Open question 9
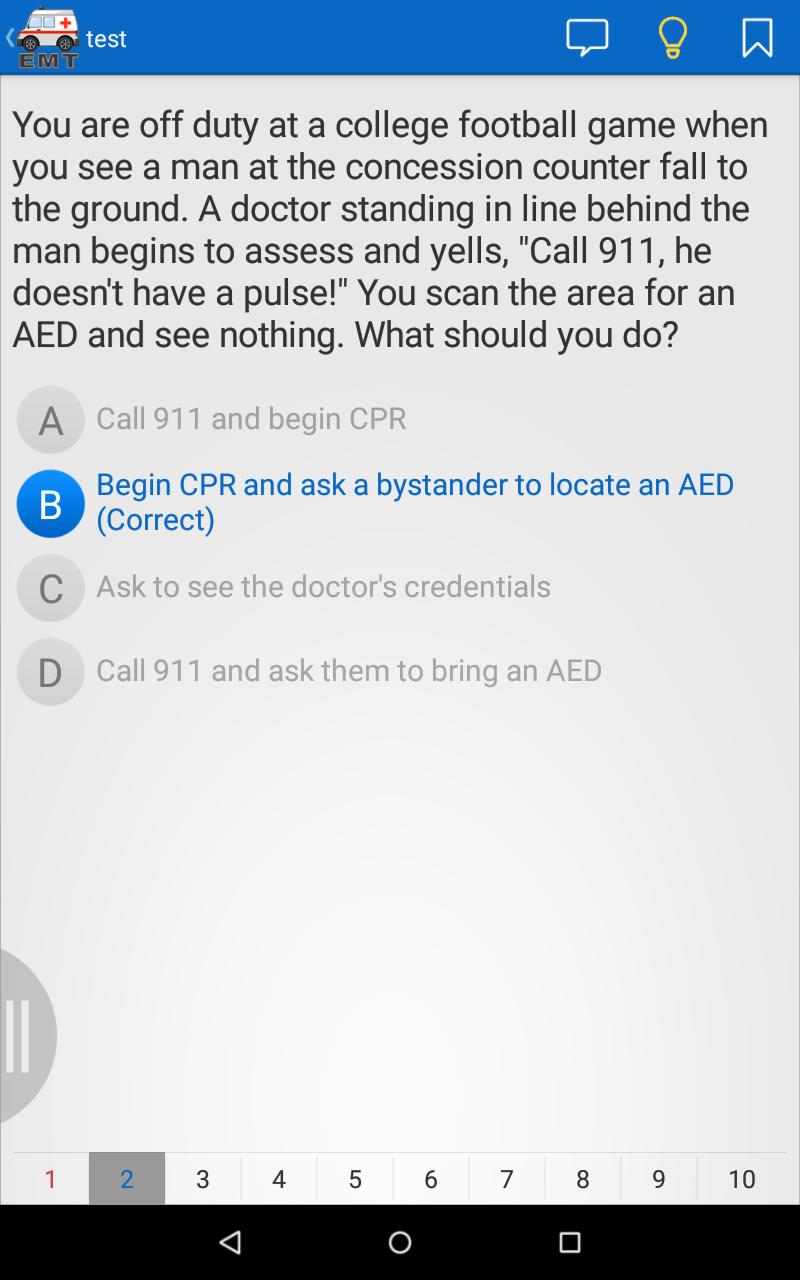This screenshot has height=1280, width=800. pos(659,1179)
